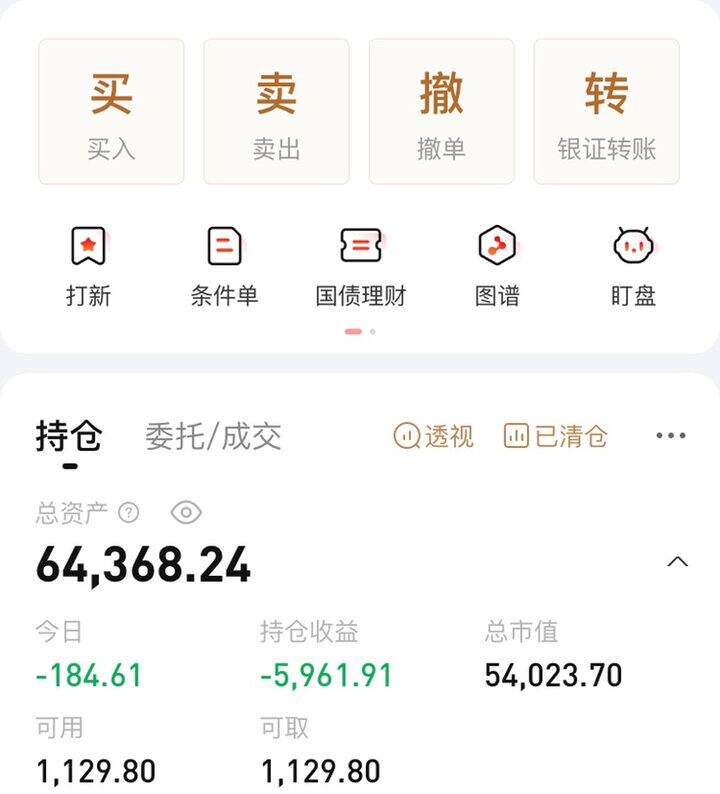Launch the 盯盘 market watch
The width and height of the screenshot is (720, 794).
(x=633, y=265)
